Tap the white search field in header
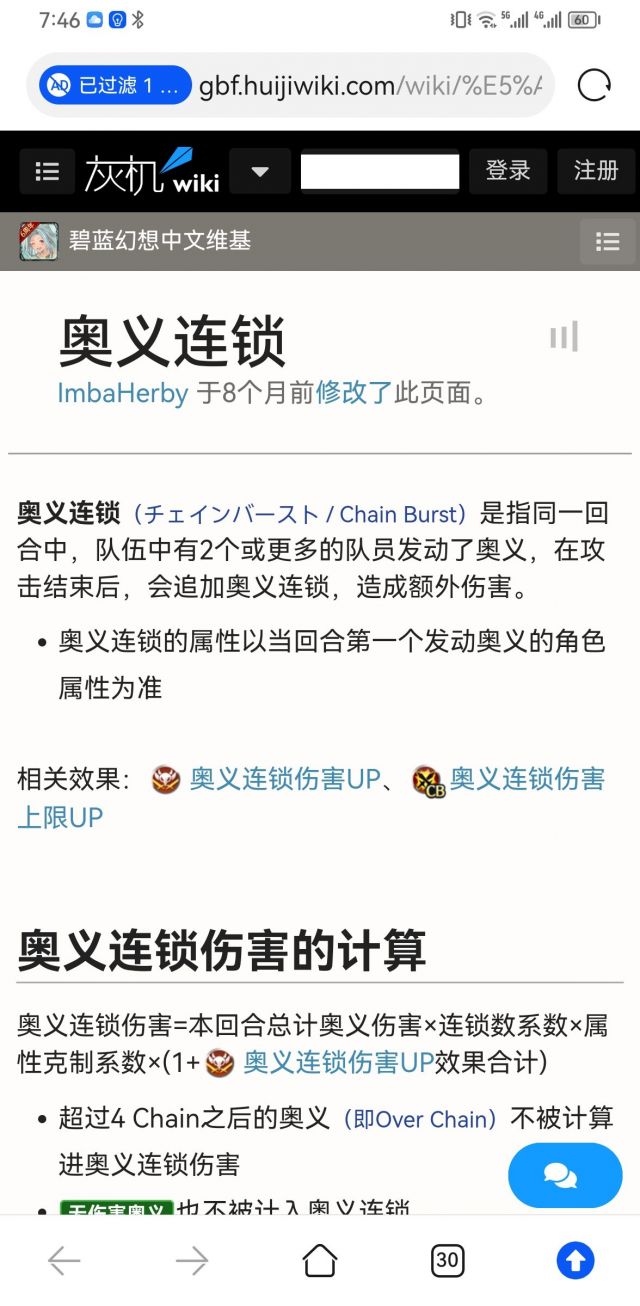The width and height of the screenshot is (640, 1306). [x=380, y=172]
